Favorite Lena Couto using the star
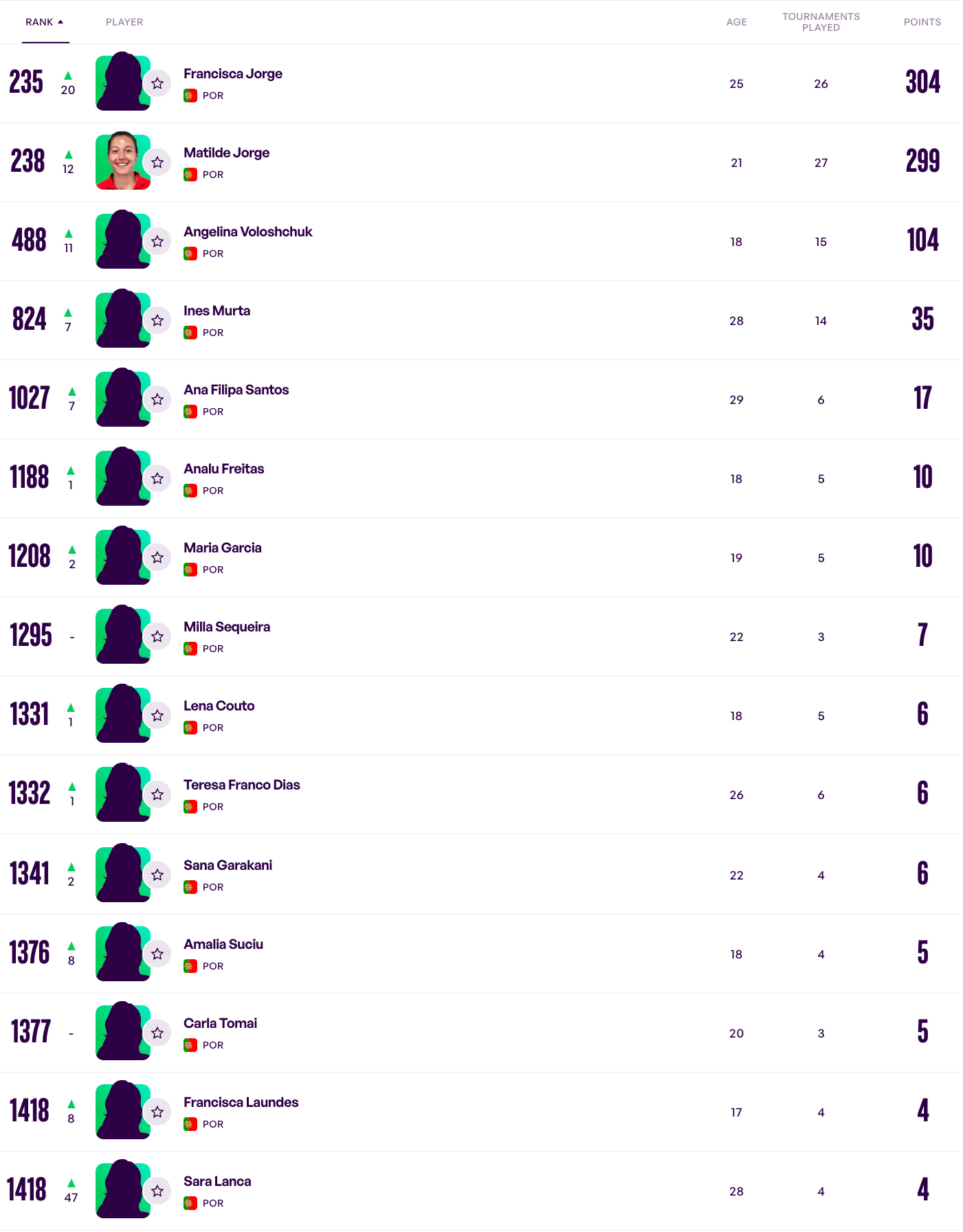Image resolution: width=963 pixels, height=1232 pixels. click(x=157, y=715)
